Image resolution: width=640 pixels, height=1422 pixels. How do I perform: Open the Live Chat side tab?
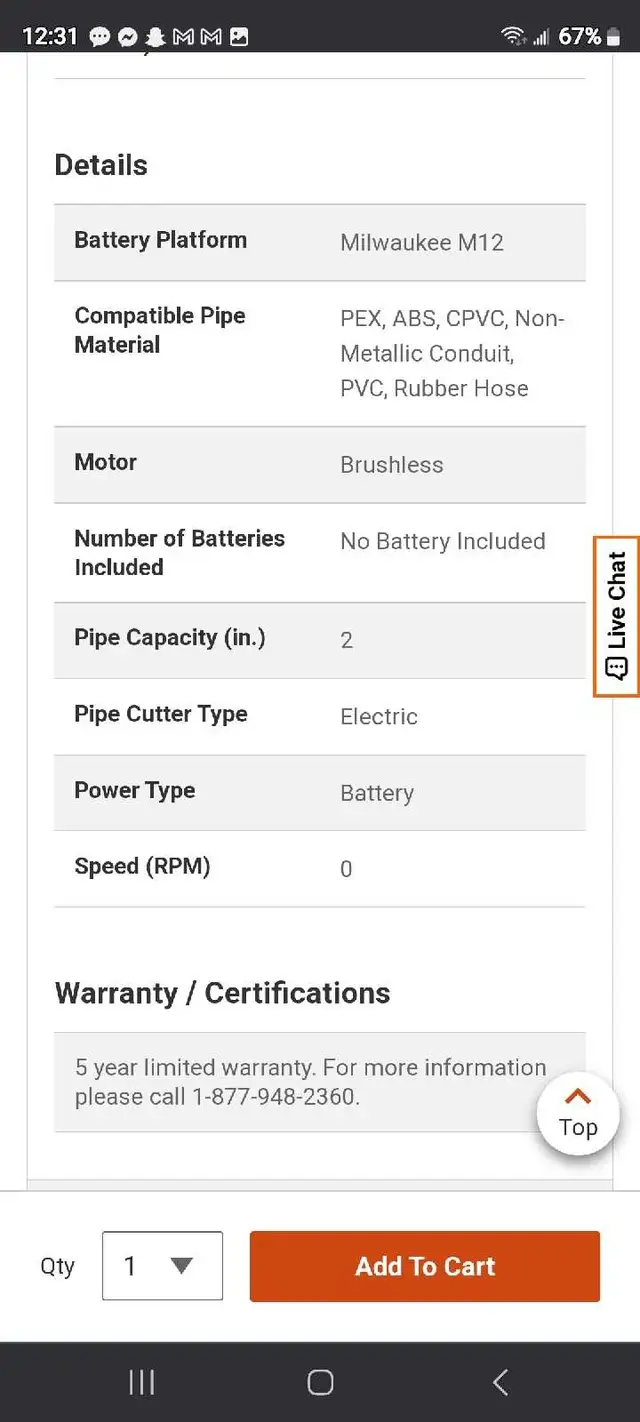616,616
